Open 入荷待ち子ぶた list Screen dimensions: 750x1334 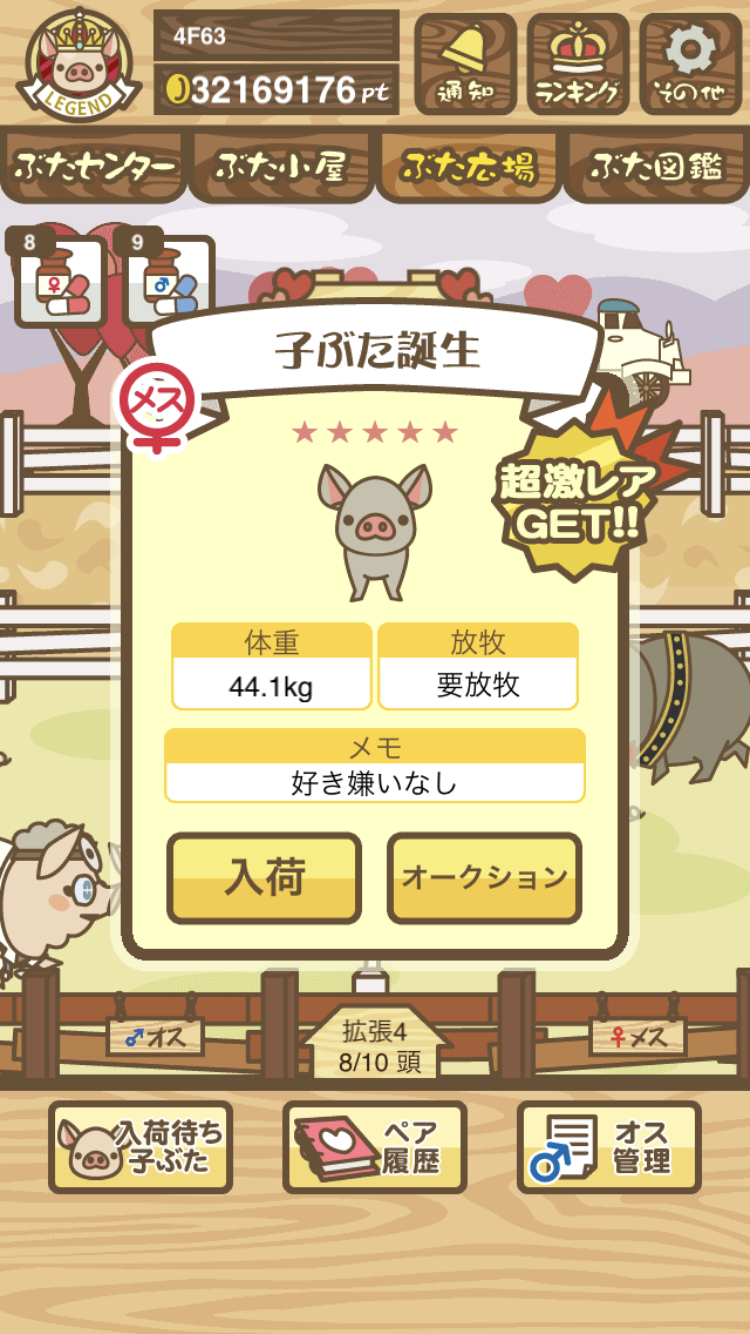point(141,1147)
